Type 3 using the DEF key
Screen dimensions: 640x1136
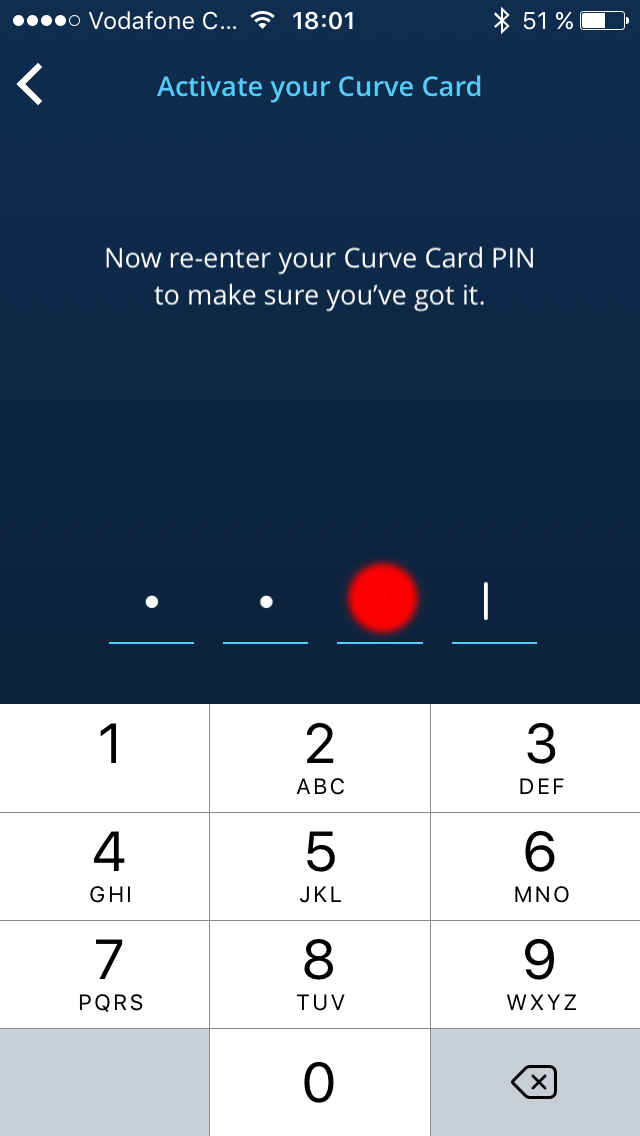coord(536,758)
